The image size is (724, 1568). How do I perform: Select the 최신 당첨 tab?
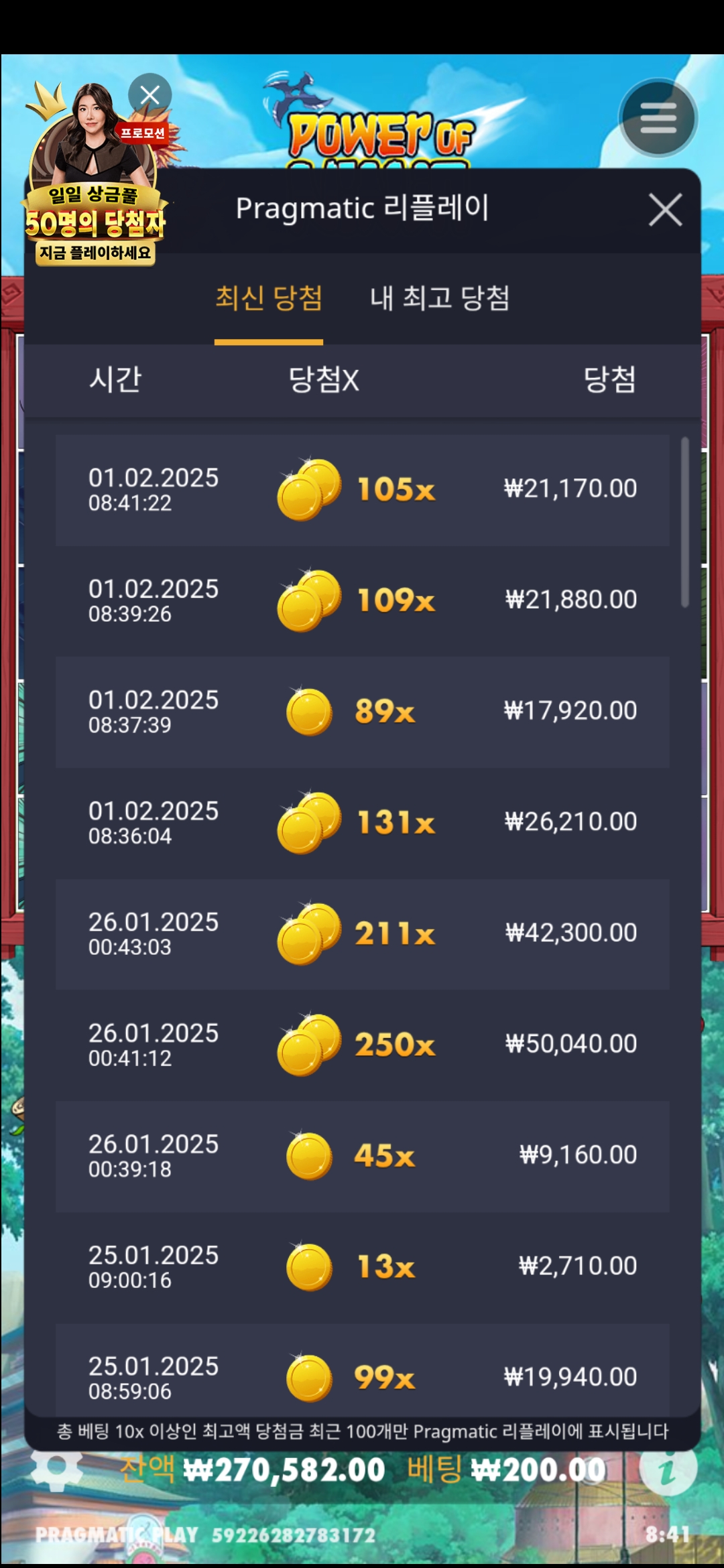[268, 298]
